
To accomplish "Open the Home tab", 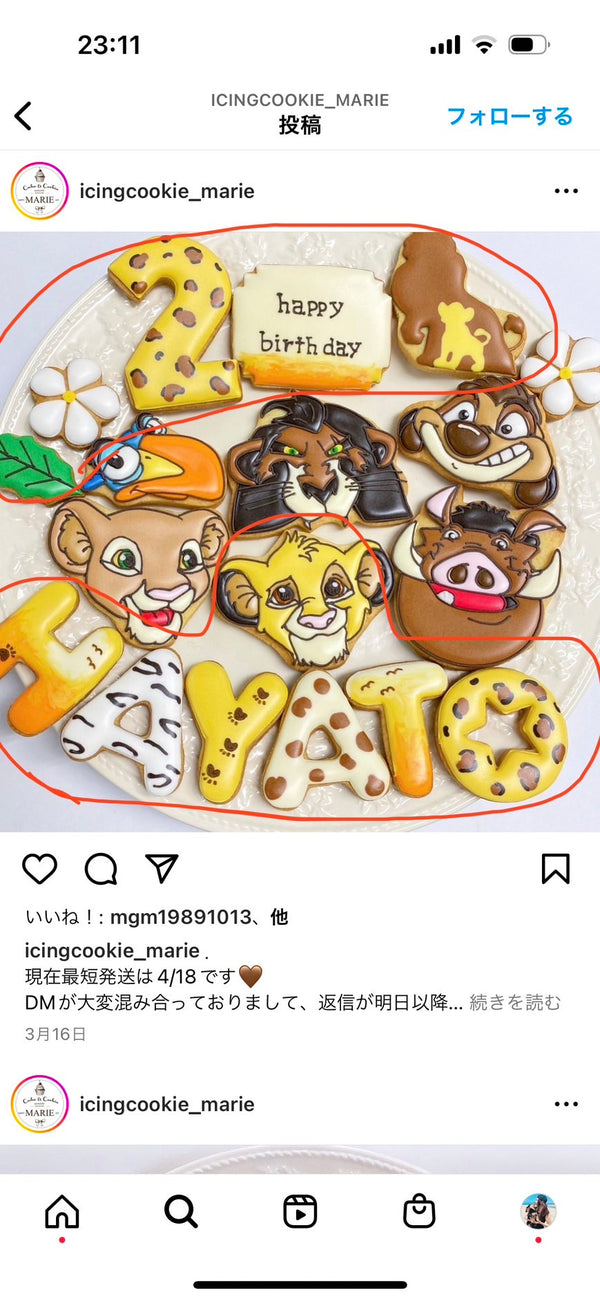I will [62, 1212].
